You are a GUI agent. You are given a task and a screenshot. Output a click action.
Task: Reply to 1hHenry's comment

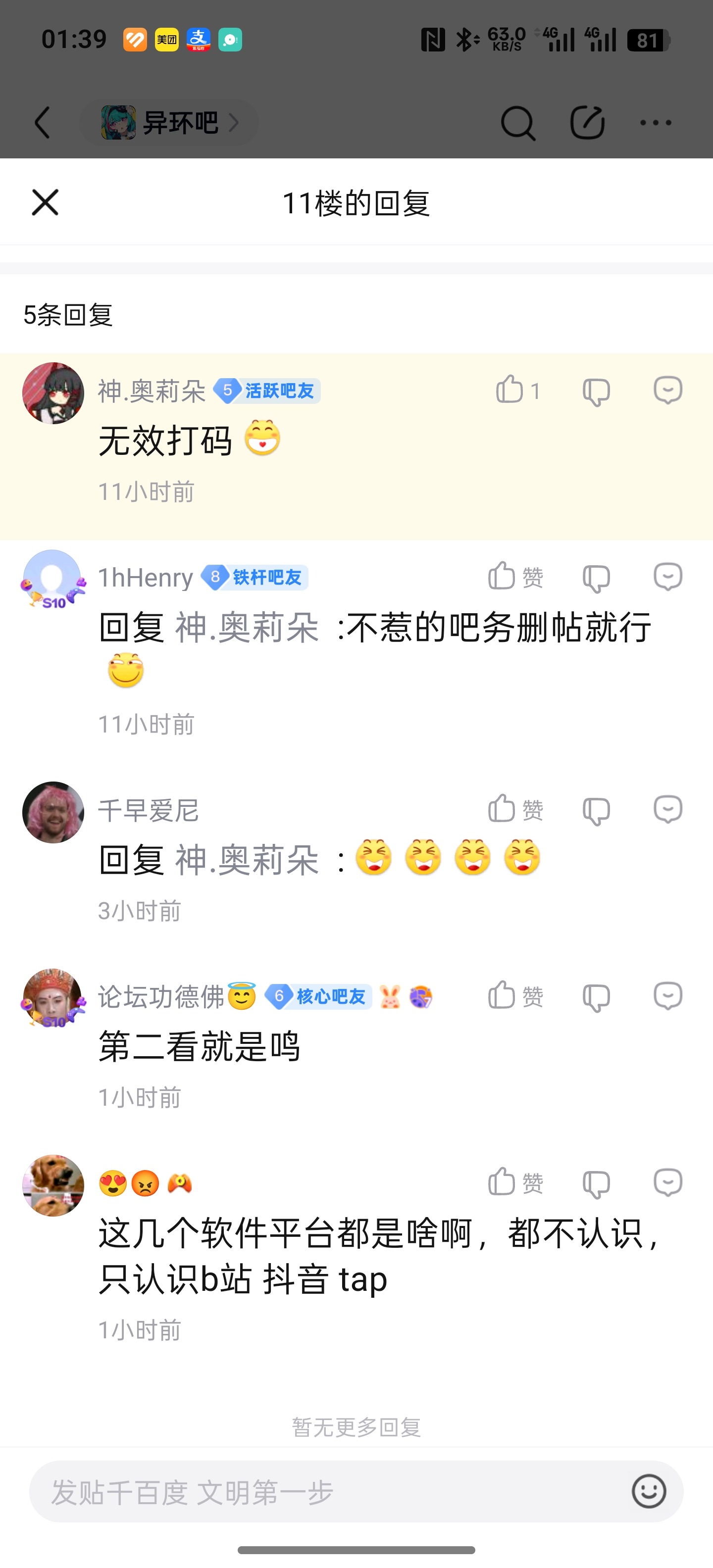click(x=667, y=577)
